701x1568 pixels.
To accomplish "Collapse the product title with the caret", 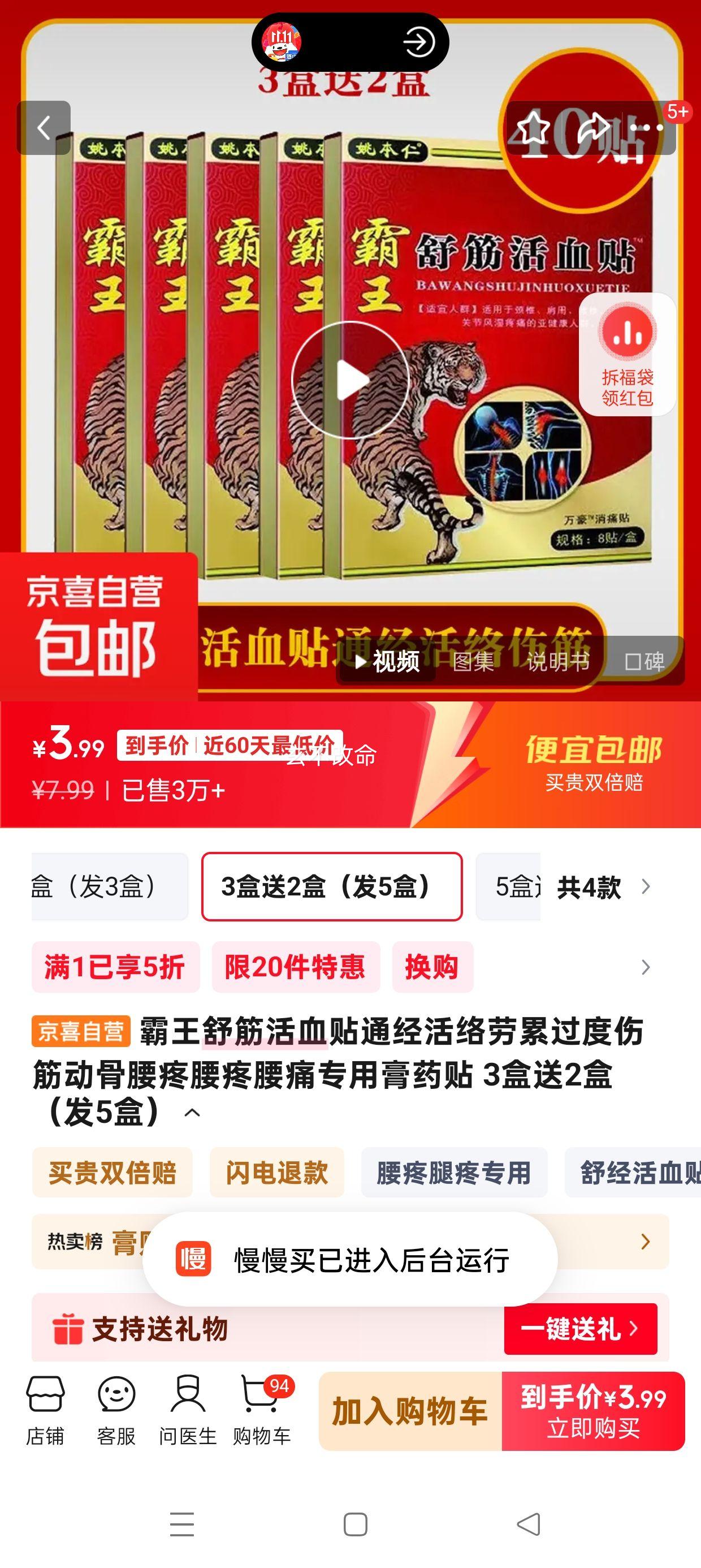I will (x=192, y=1113).
